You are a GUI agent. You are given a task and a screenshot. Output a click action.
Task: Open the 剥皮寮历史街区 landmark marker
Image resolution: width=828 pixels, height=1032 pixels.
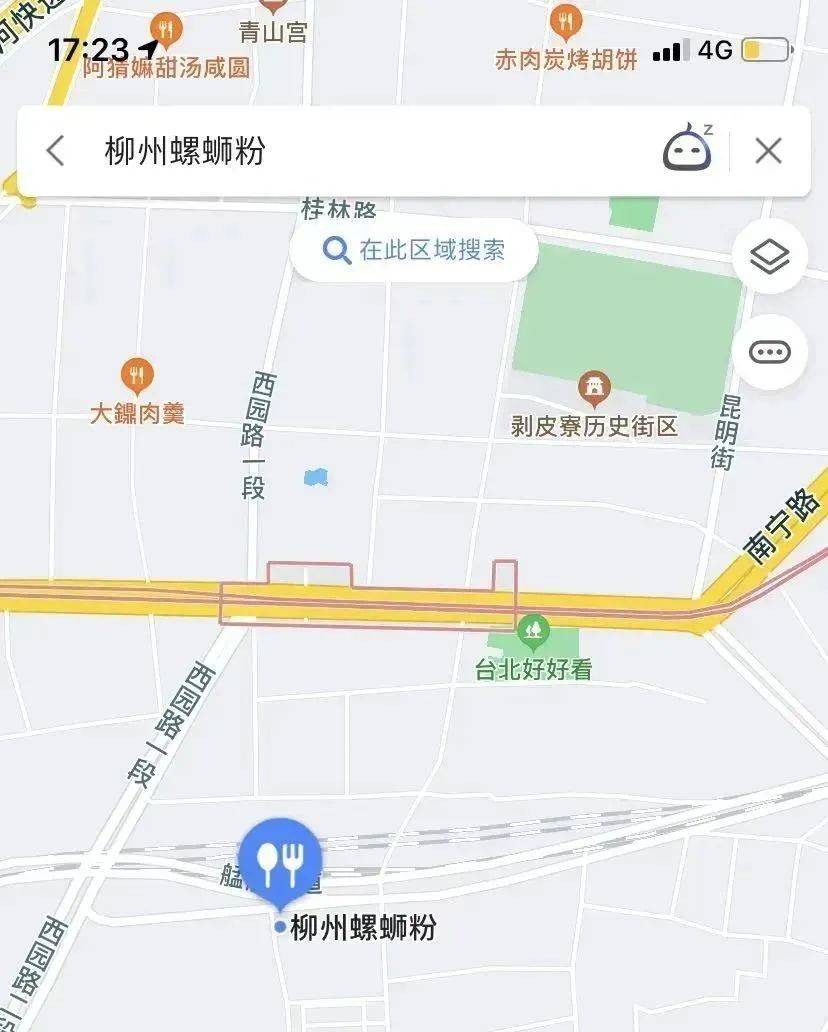[x=595, y=388]
